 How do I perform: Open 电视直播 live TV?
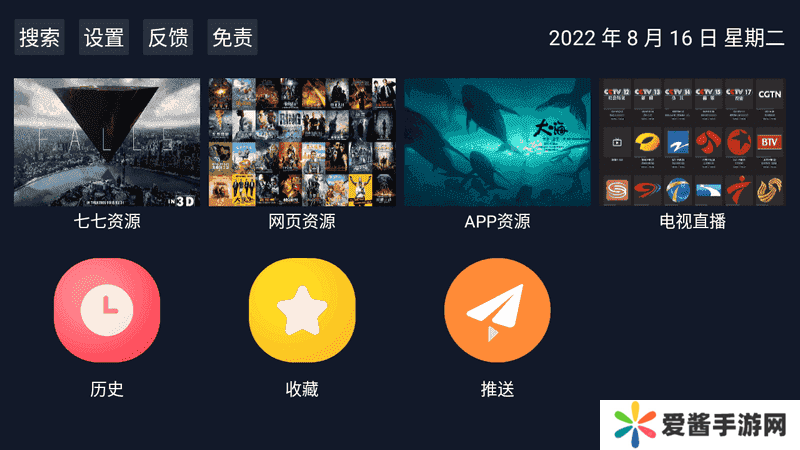click(x=692, y=143)
